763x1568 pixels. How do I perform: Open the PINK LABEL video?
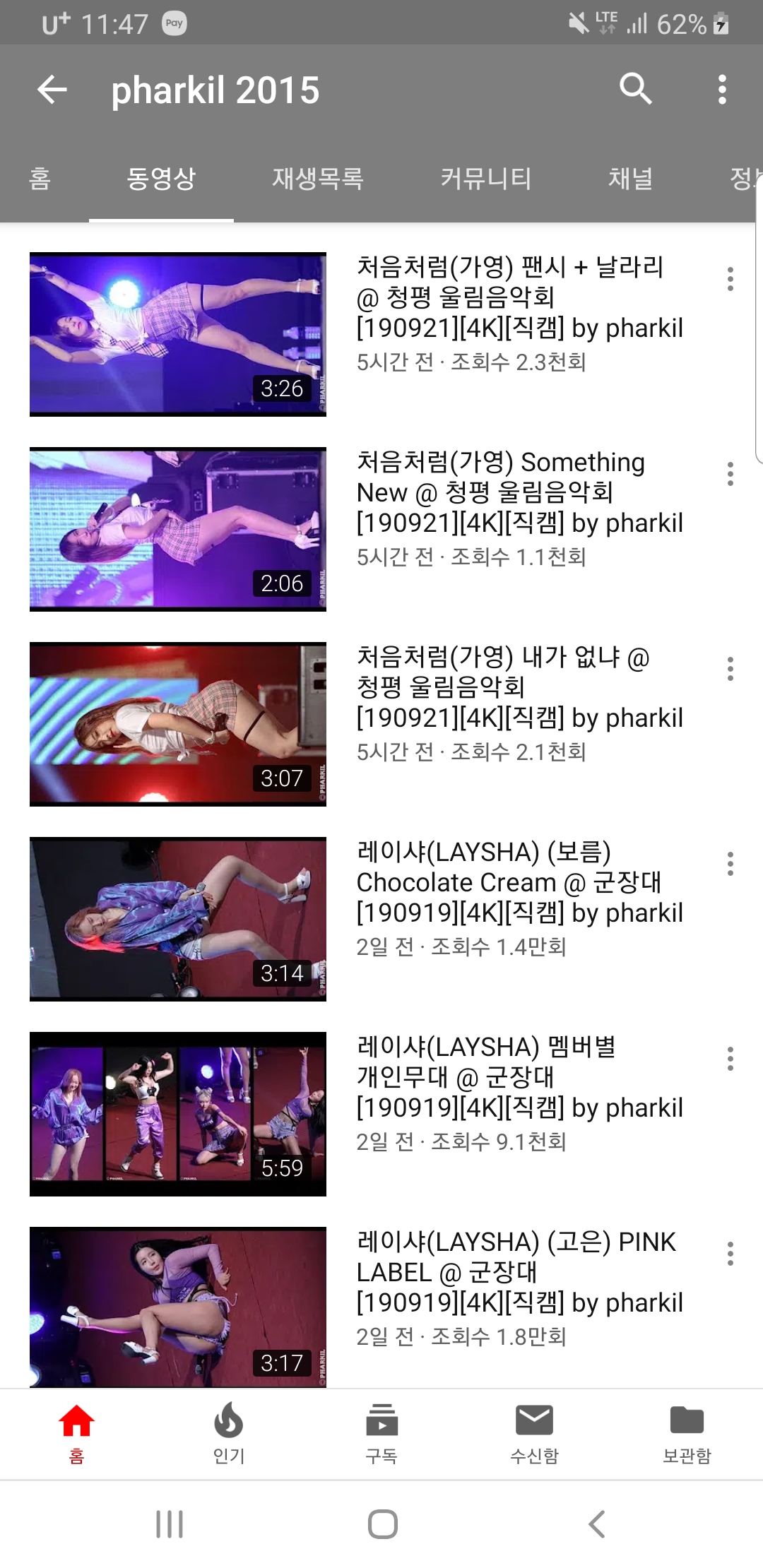(x=178, y=1307)
